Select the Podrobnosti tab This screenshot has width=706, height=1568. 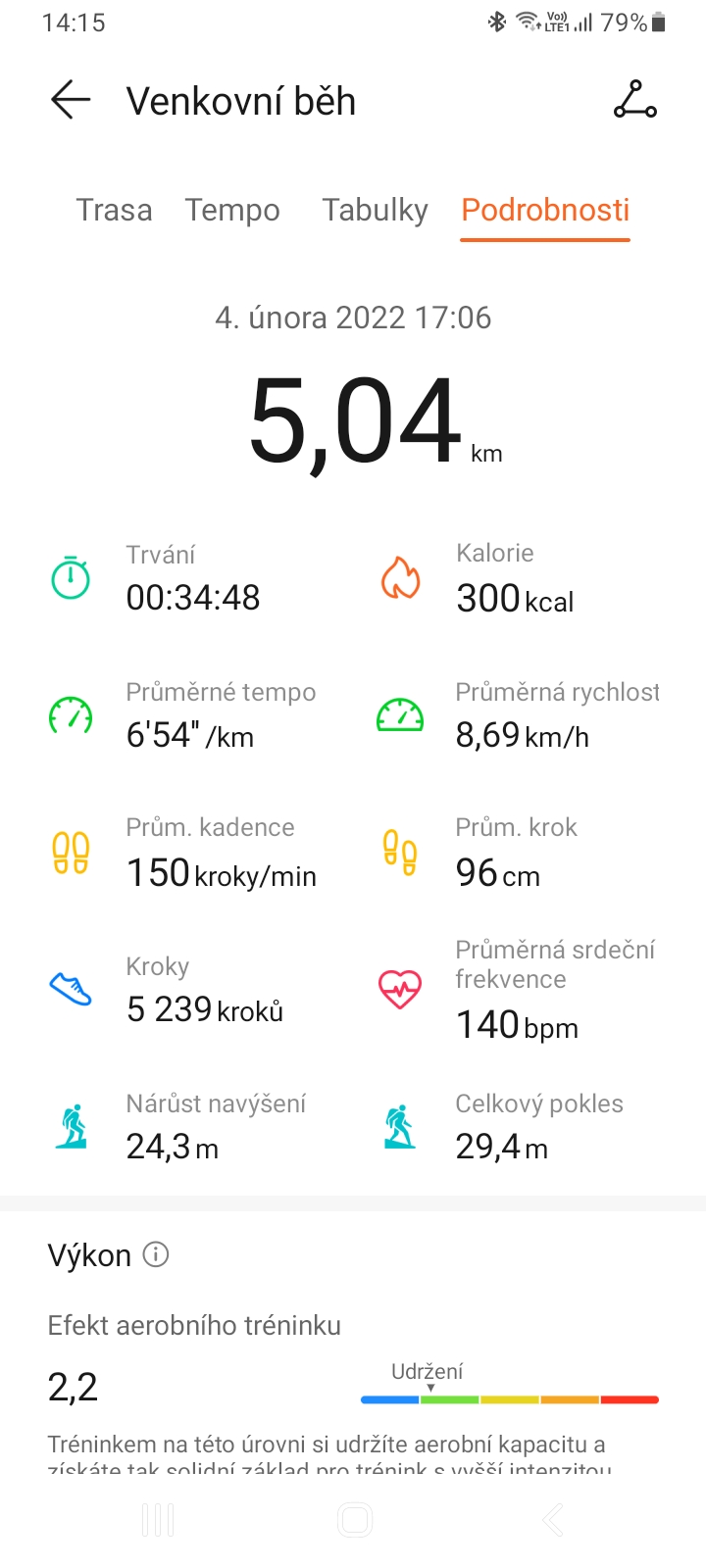point(545,210)
